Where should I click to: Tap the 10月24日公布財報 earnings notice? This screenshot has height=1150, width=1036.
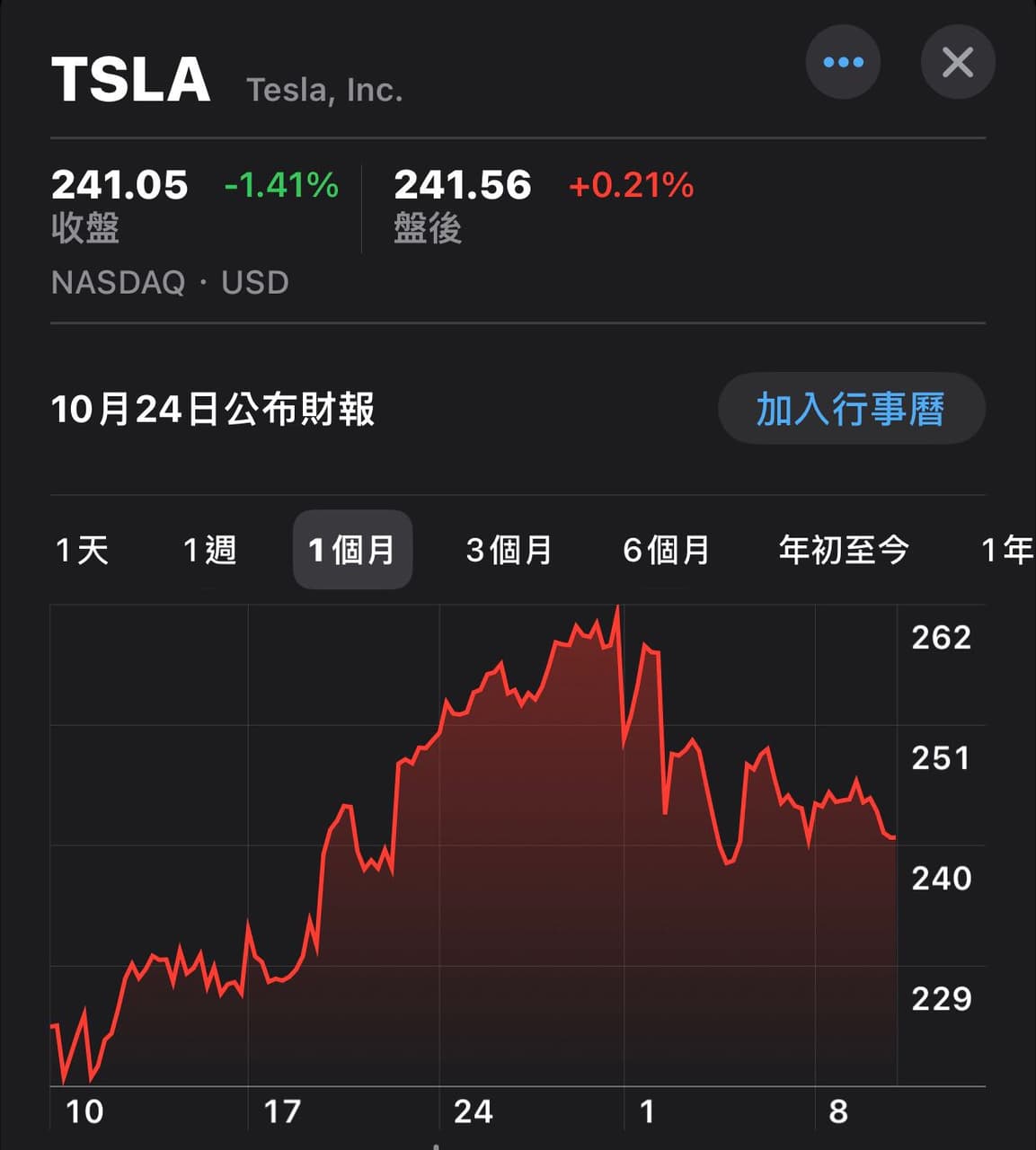(x=214, y=410)
